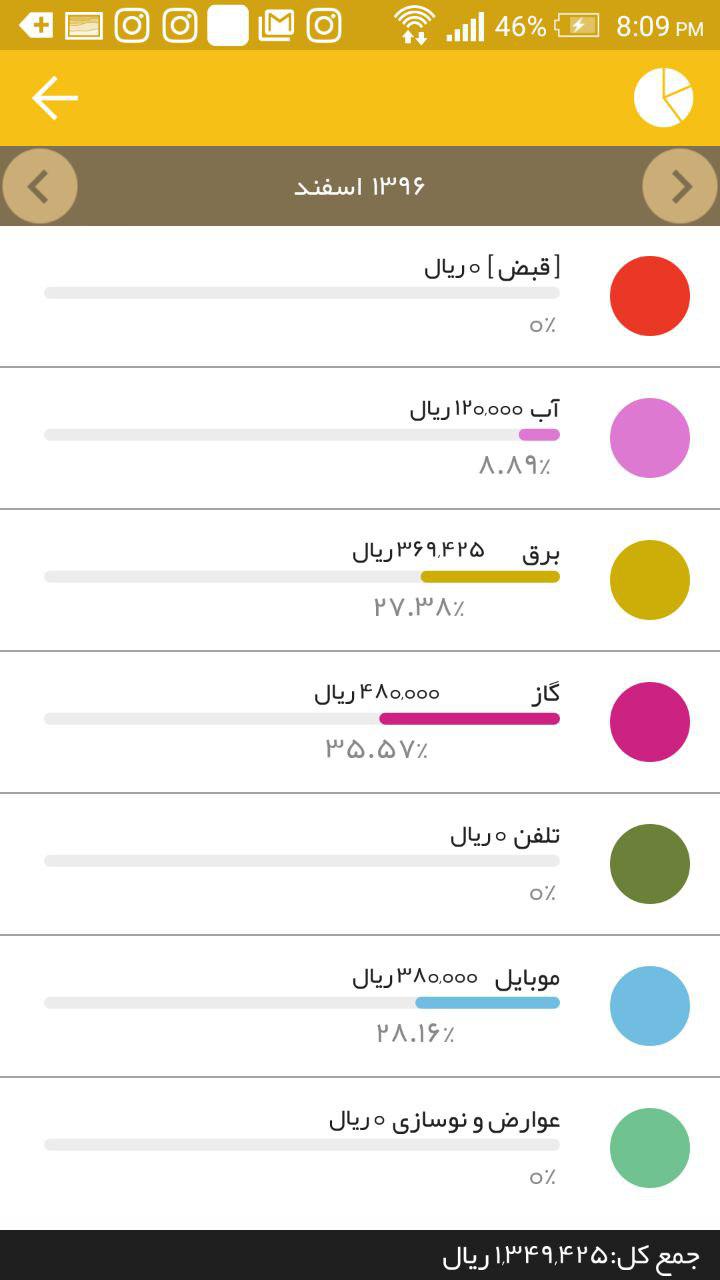Tap the left chevron beside اسفند ۱۳۹۶
This screenshot has height=1280, width=720.
click(x=39, y=186)
